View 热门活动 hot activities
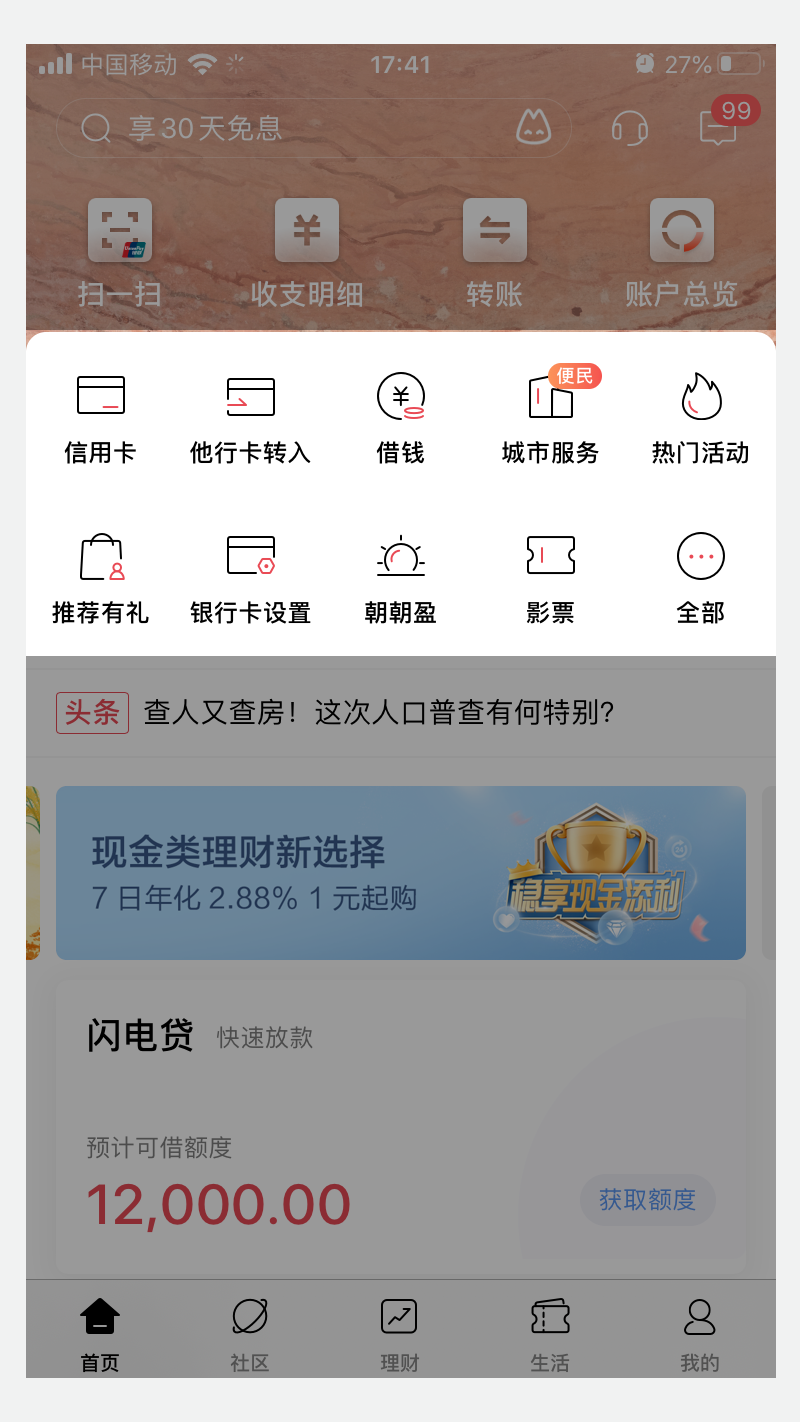800x1422 pixels. click(x=700, y=417)
